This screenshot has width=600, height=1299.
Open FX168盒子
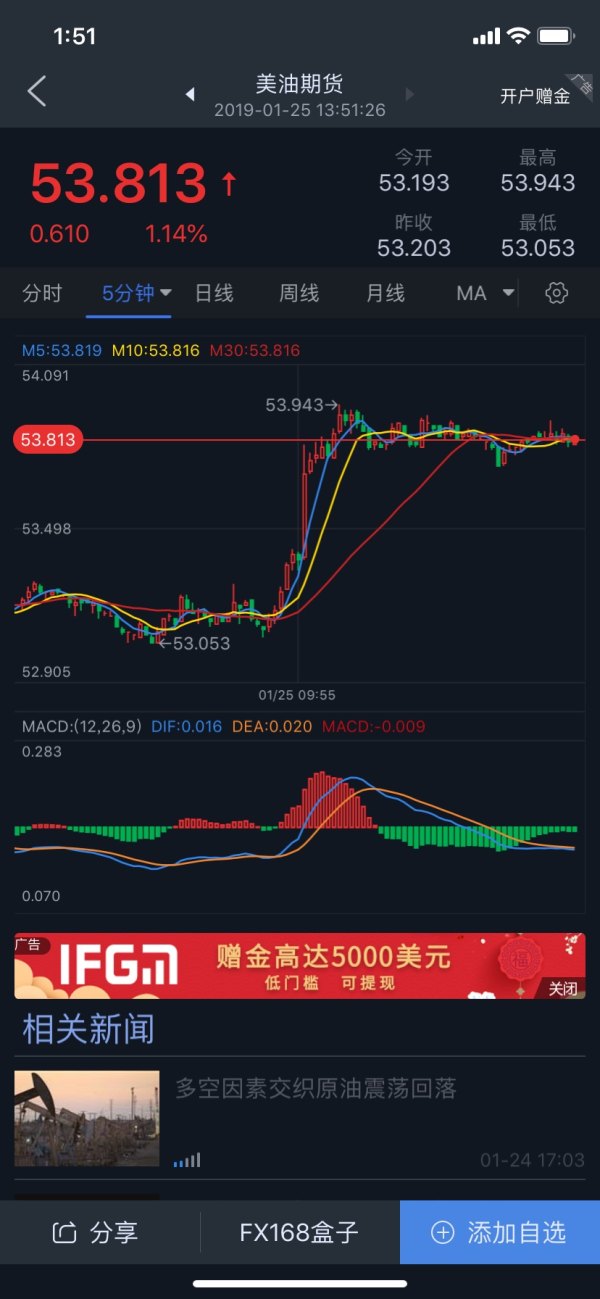299,1232
